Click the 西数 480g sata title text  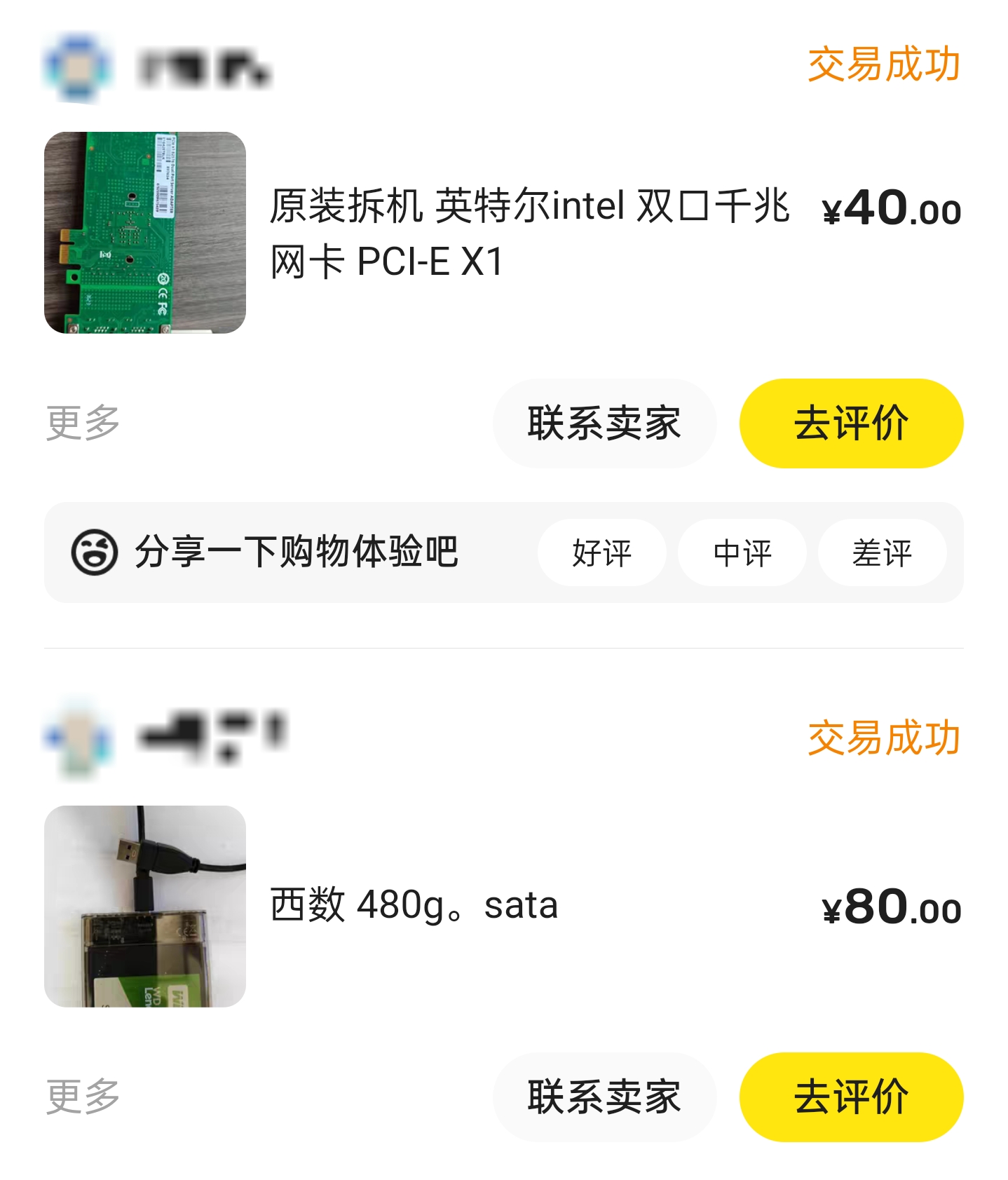414,906
